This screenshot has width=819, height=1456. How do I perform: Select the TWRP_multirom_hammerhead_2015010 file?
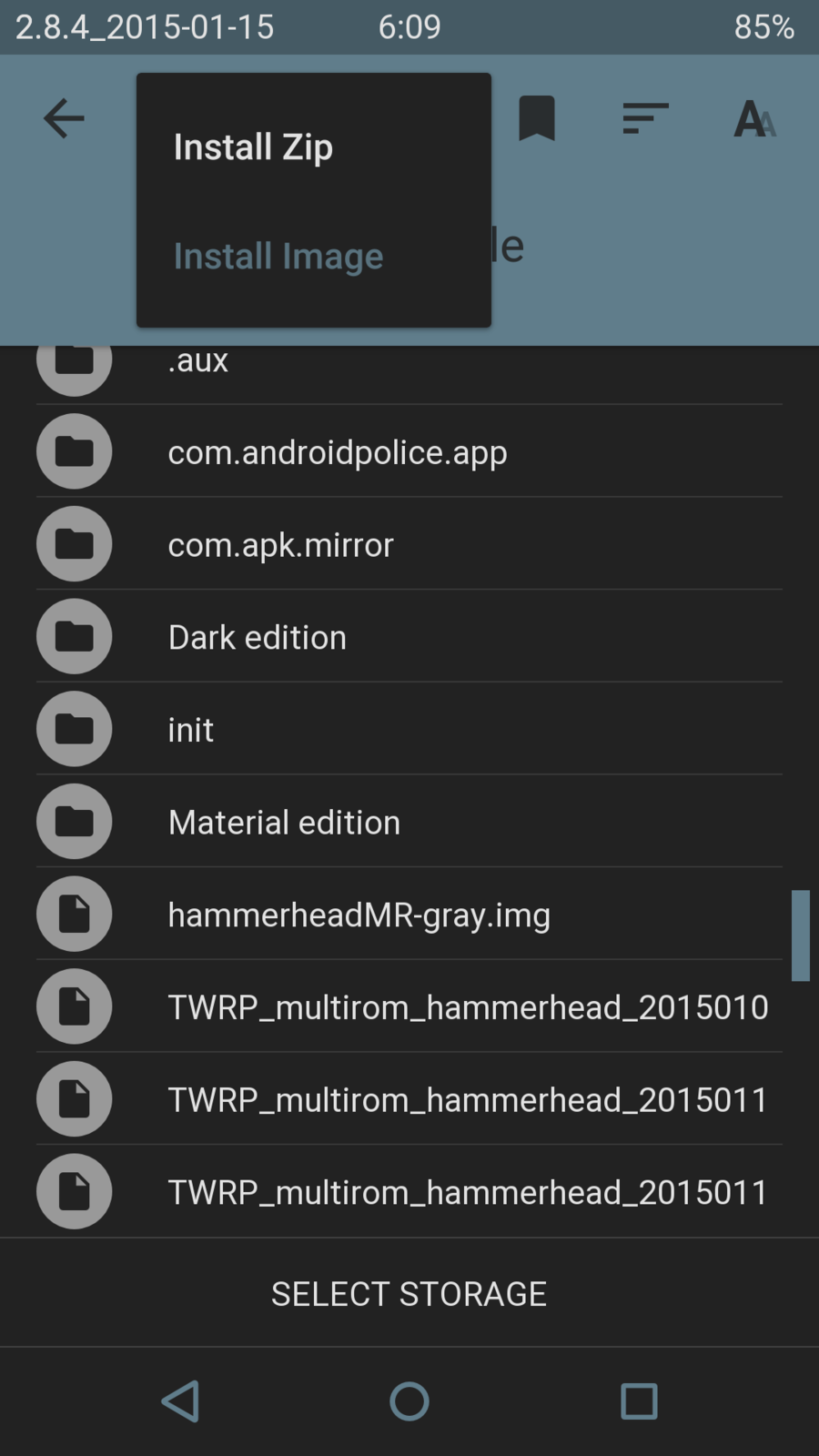click(468, 1007)
